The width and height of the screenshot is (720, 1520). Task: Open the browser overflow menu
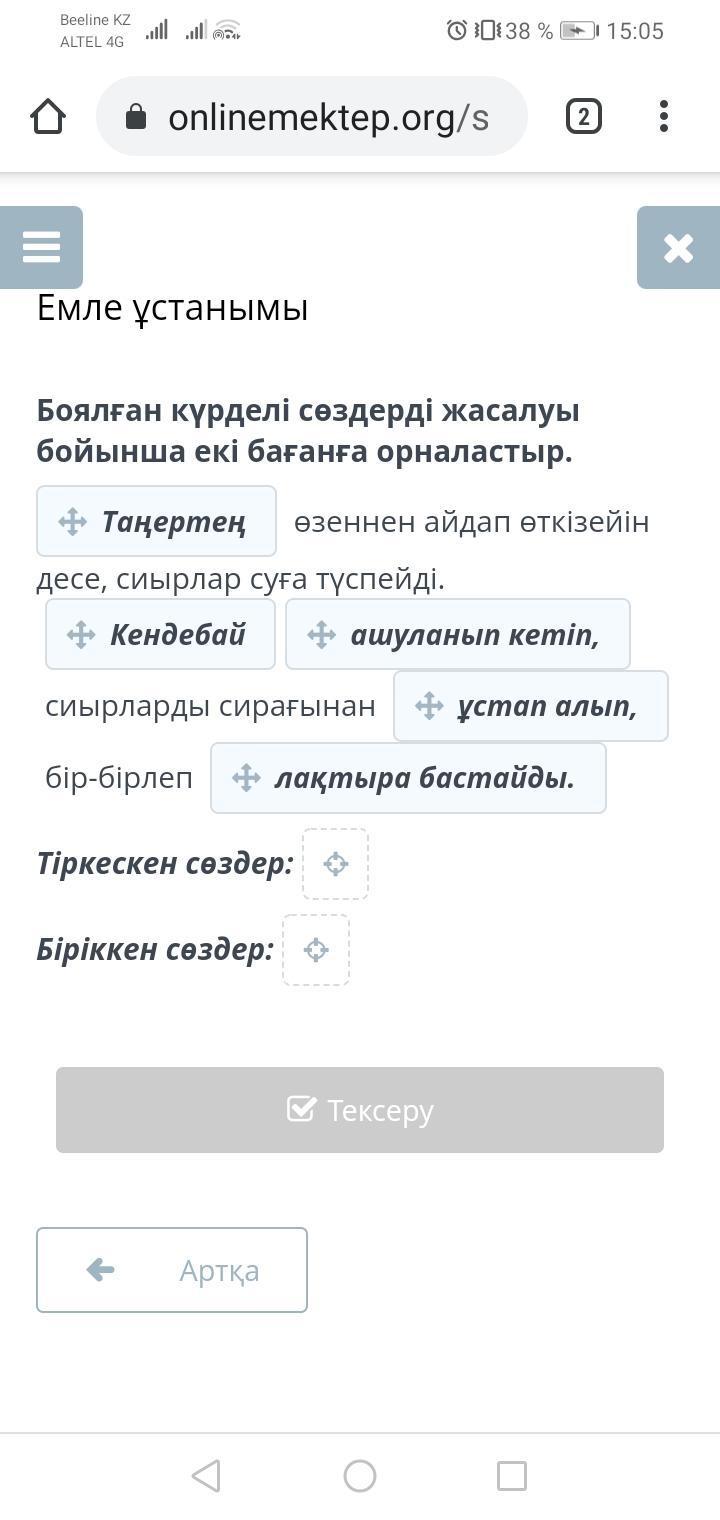tap(664, 117)
